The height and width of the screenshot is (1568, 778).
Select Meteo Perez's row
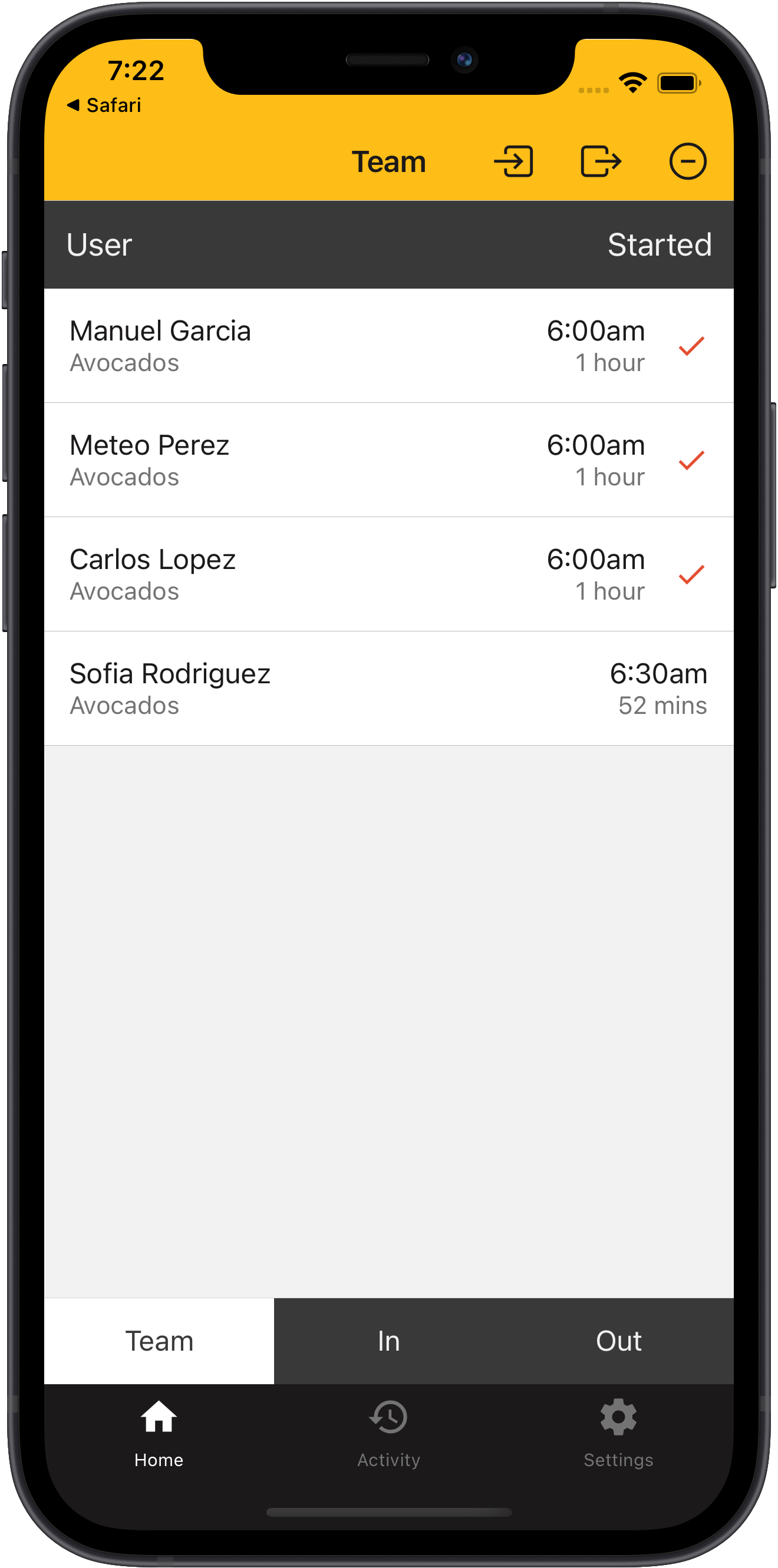(388, 460)
